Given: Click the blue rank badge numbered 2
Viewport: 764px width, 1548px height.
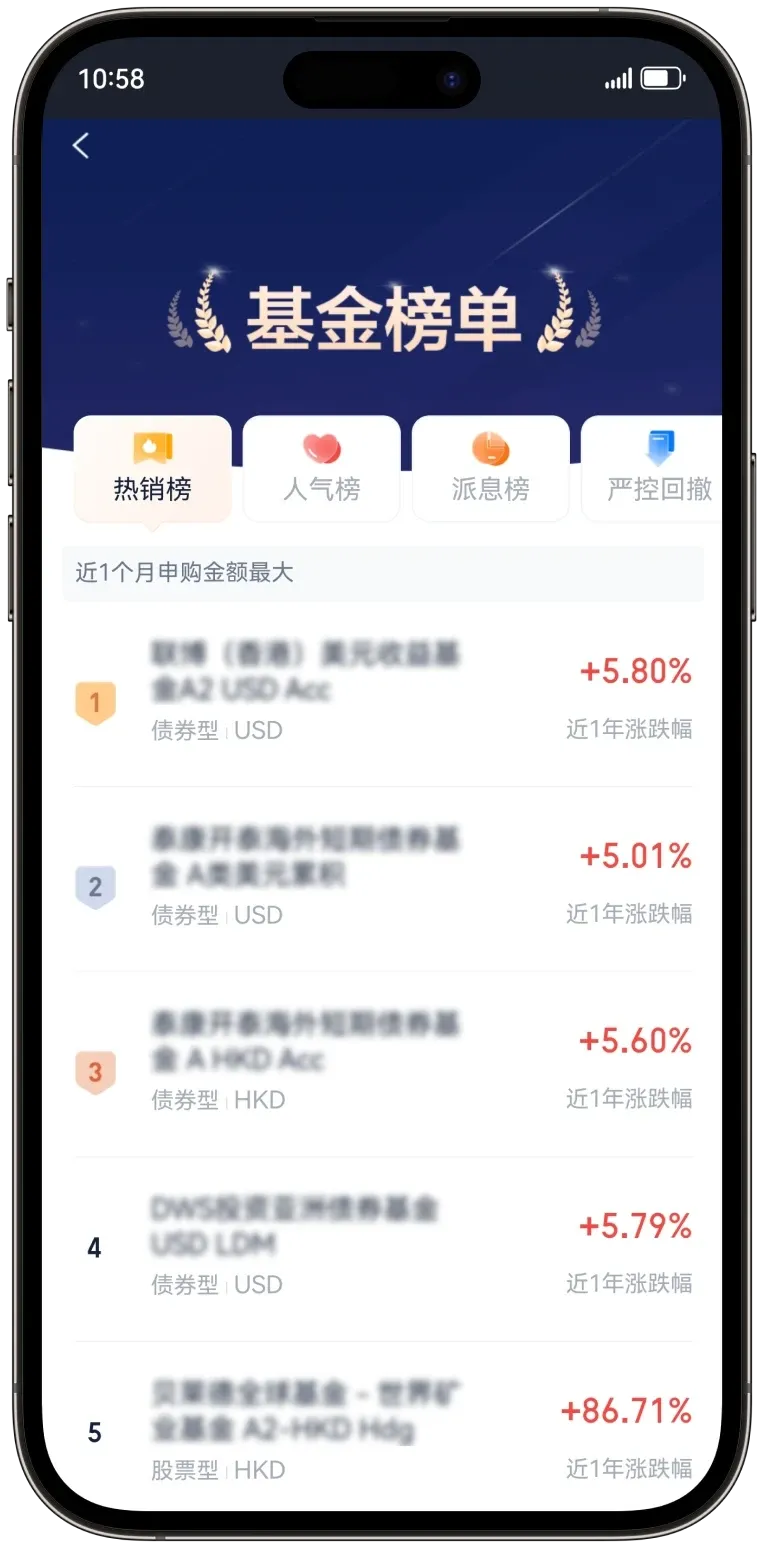Looking at the screenshot, I should [x=96, y=887].
